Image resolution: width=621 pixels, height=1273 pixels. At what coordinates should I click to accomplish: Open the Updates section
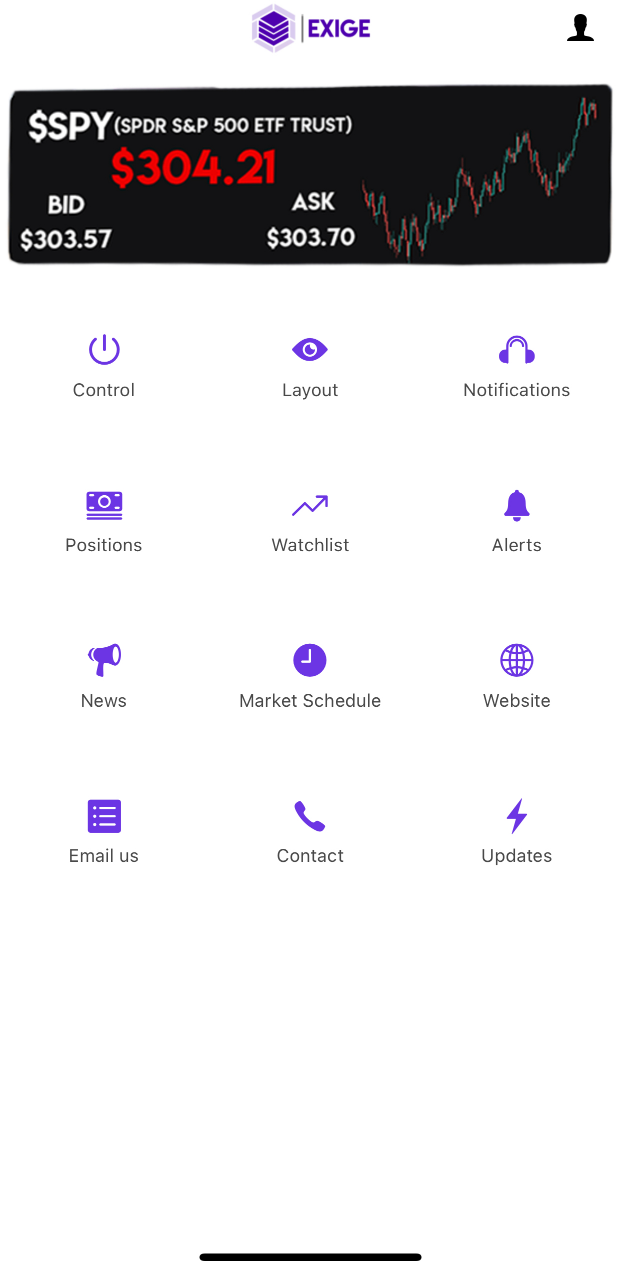516,832
